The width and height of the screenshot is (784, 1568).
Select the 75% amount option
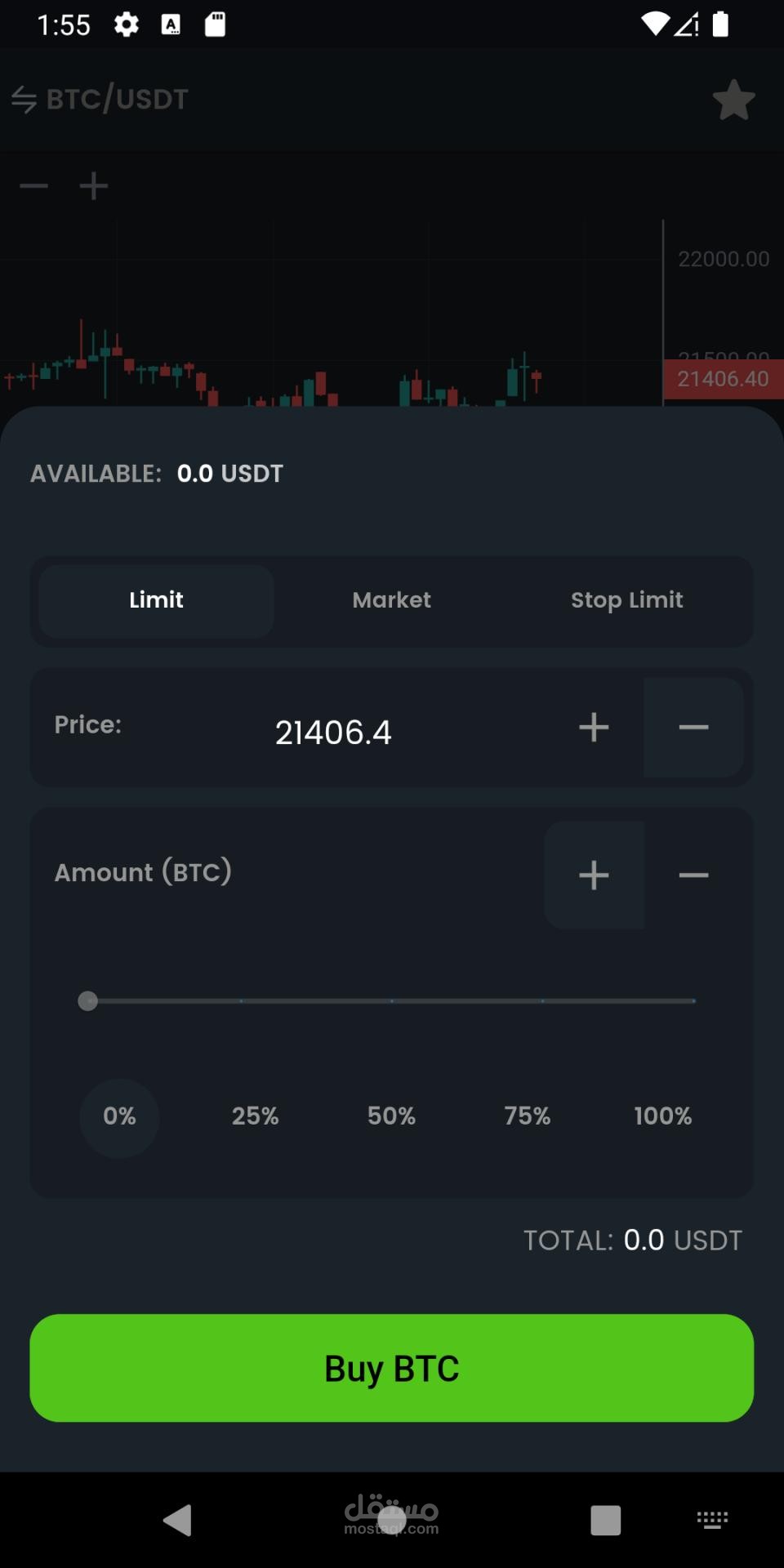pyautogui.click(x=527, y=1116)
